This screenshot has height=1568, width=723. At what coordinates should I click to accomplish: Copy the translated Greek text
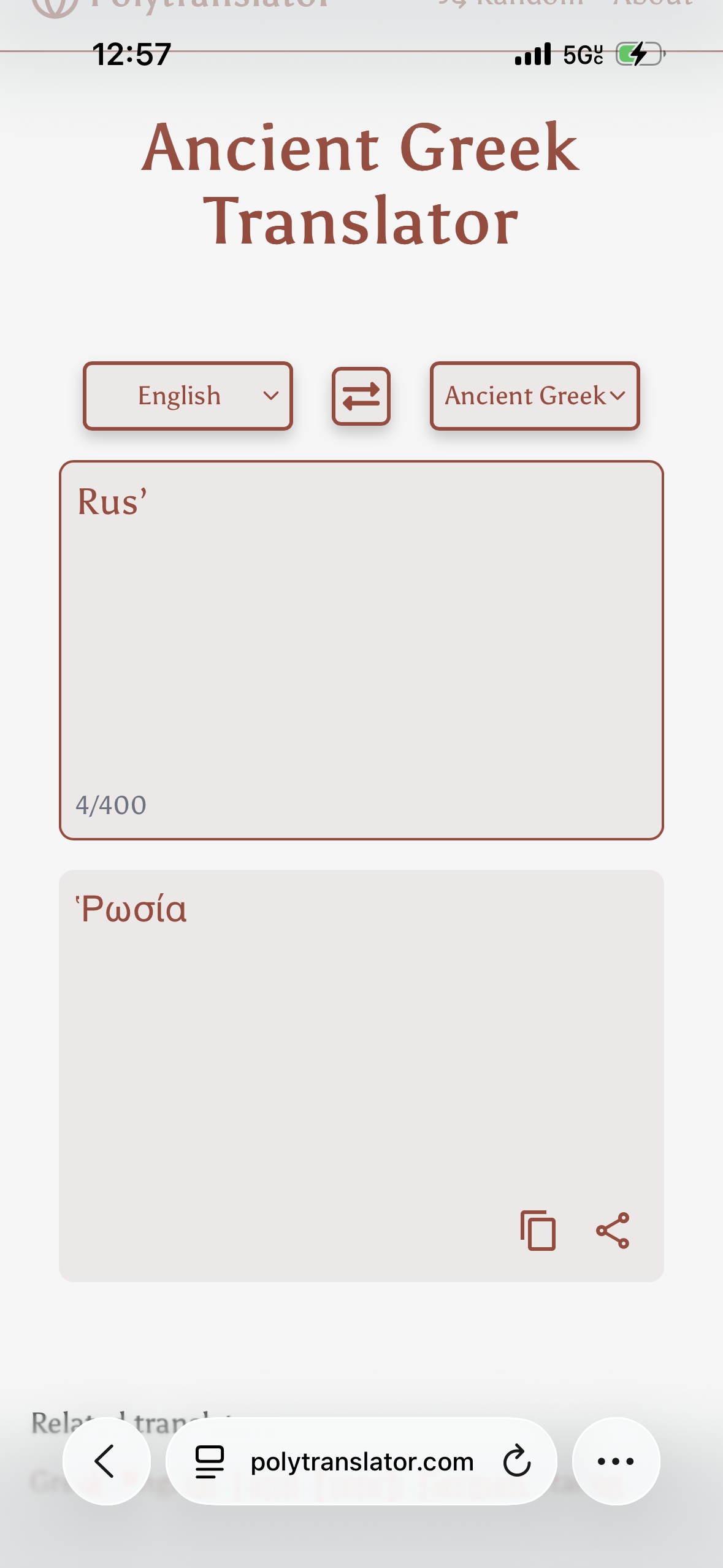coord(538,1230)
